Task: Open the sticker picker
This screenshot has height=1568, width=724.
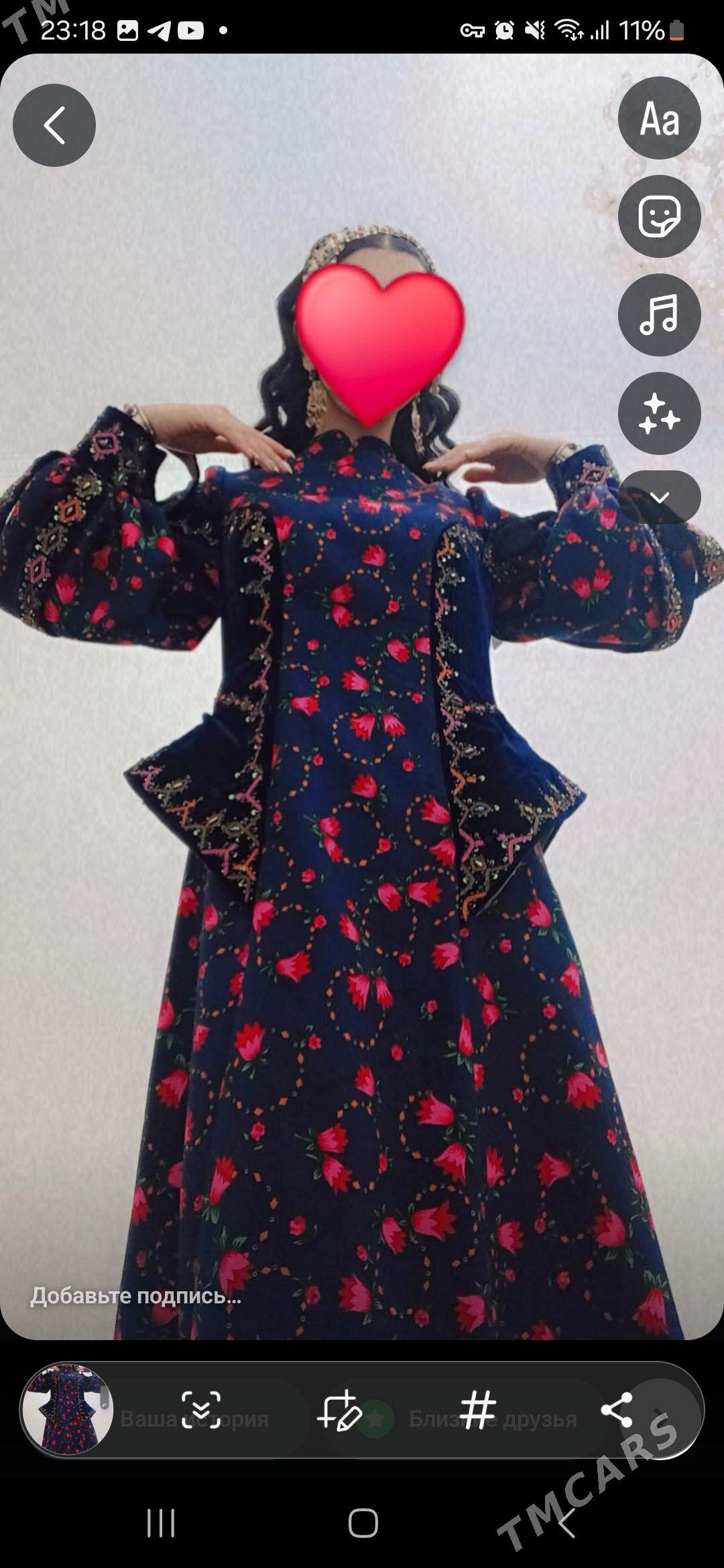Action: (x=659, y=216)
